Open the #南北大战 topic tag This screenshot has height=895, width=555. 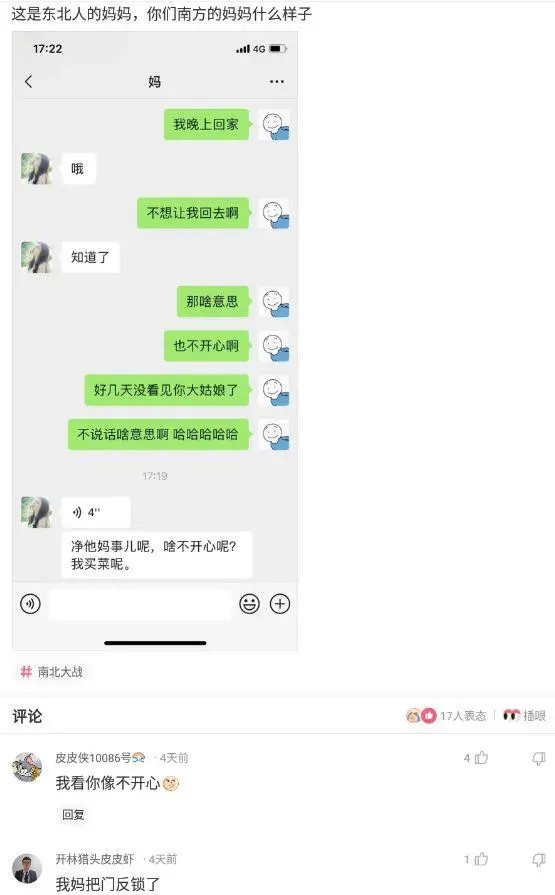(x=51, y=672)
